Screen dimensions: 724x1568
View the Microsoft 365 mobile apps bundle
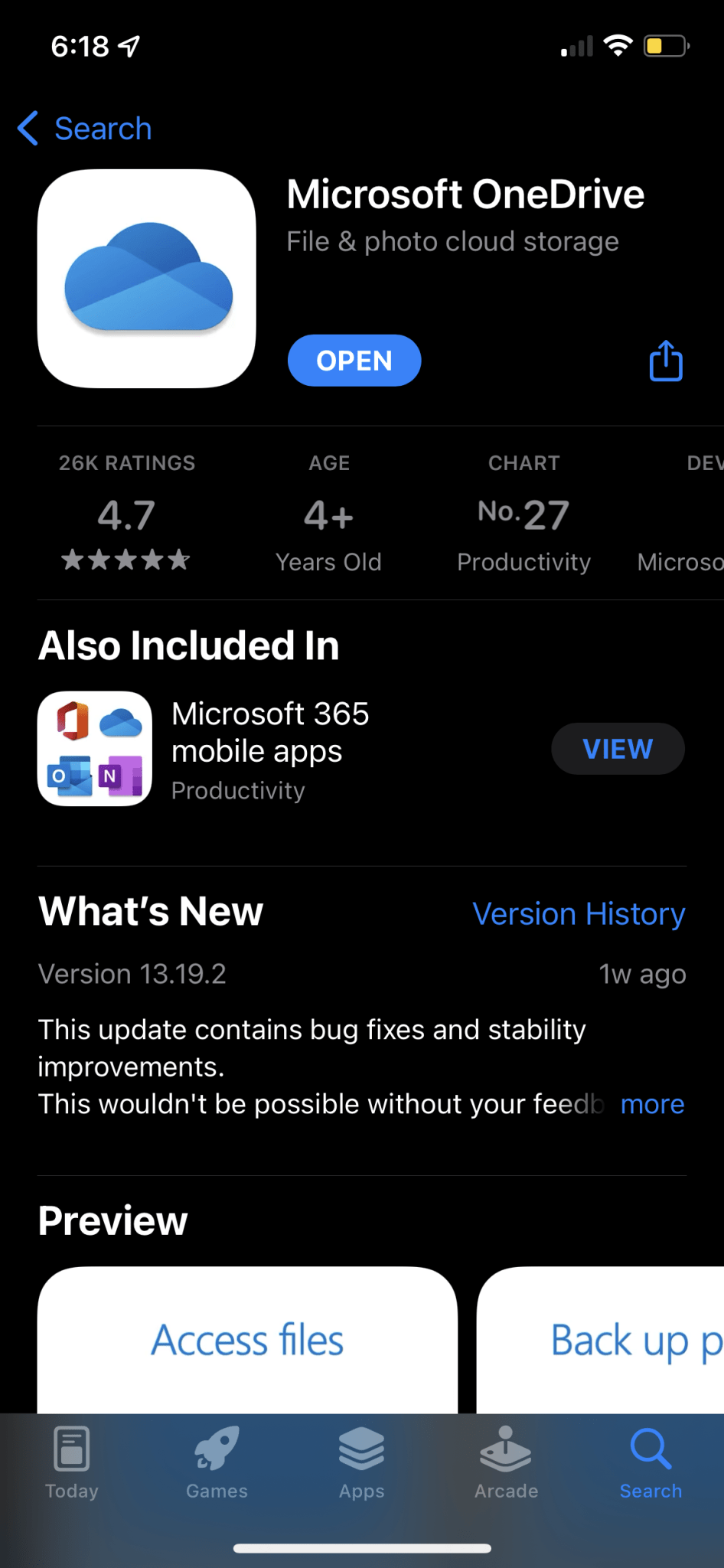point(617,749)
